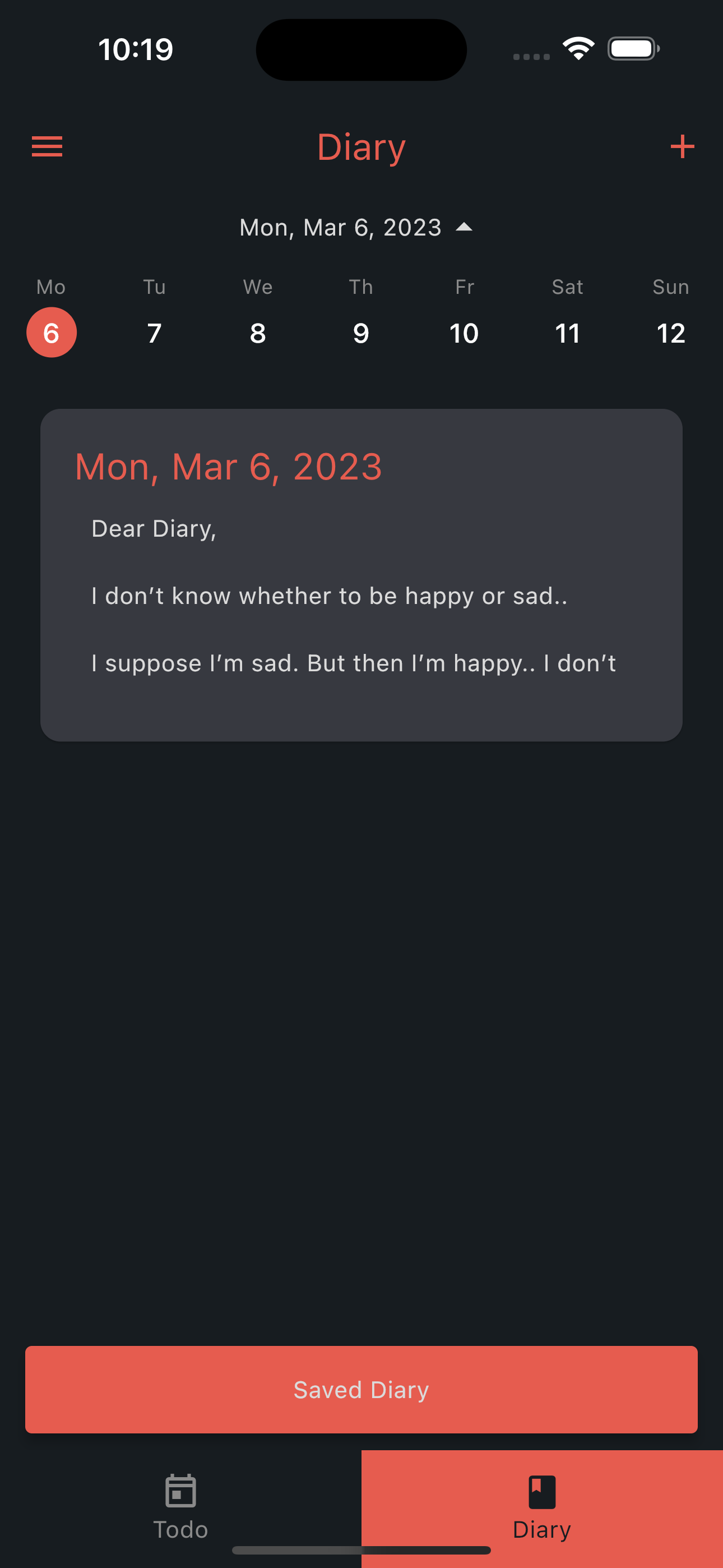Go to Sunday 12

tap(671, 333)
